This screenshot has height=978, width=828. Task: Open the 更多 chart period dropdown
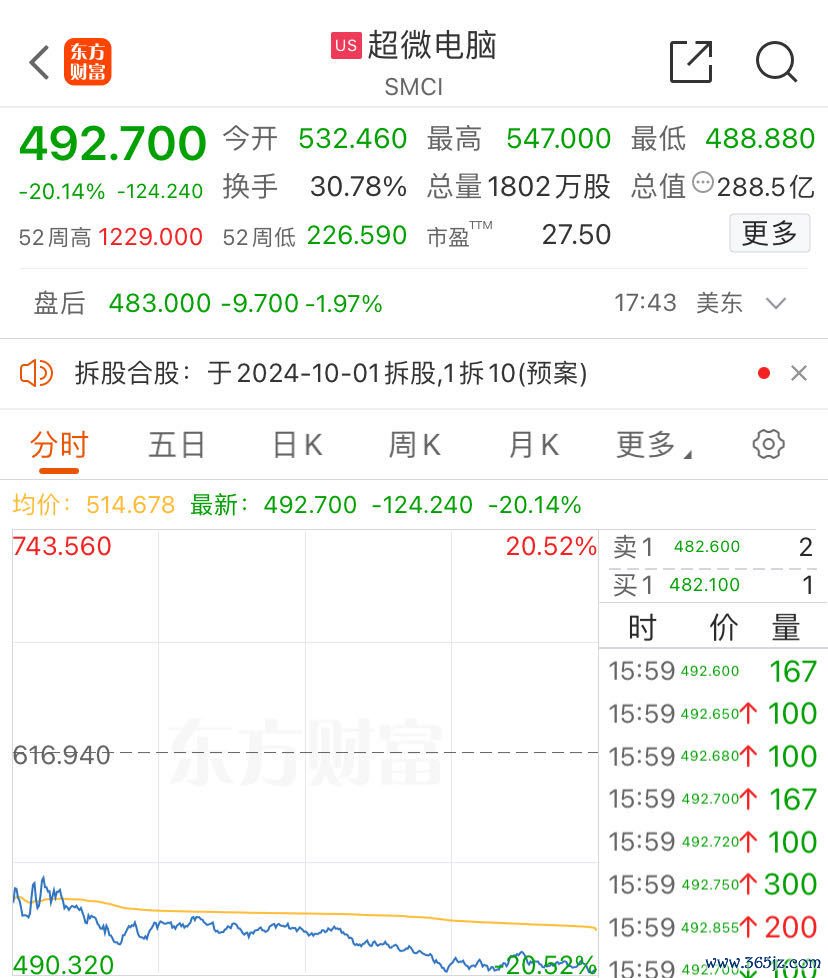[653, 445]
